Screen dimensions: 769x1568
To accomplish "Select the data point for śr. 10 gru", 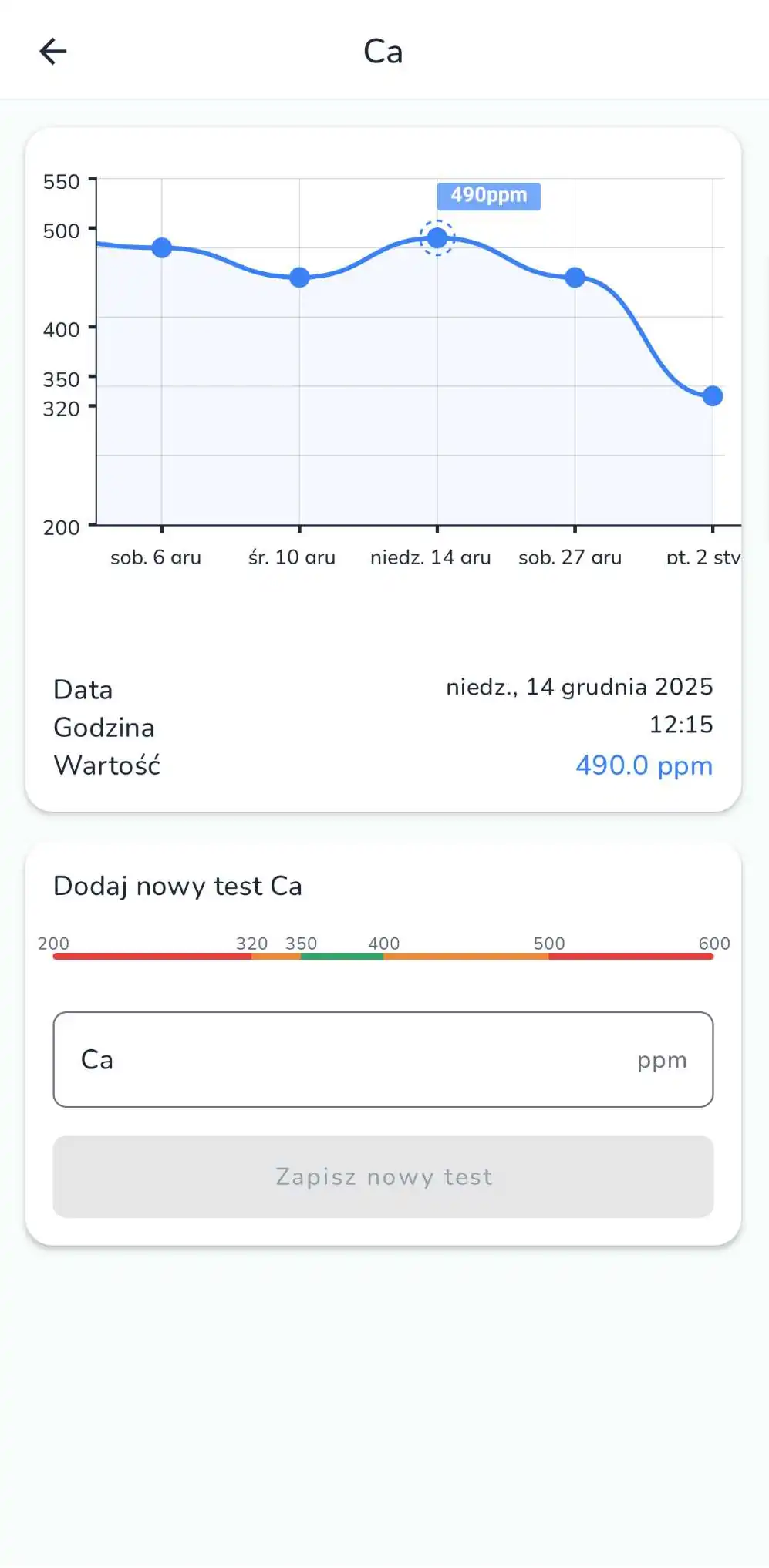I will click(298, 278).
